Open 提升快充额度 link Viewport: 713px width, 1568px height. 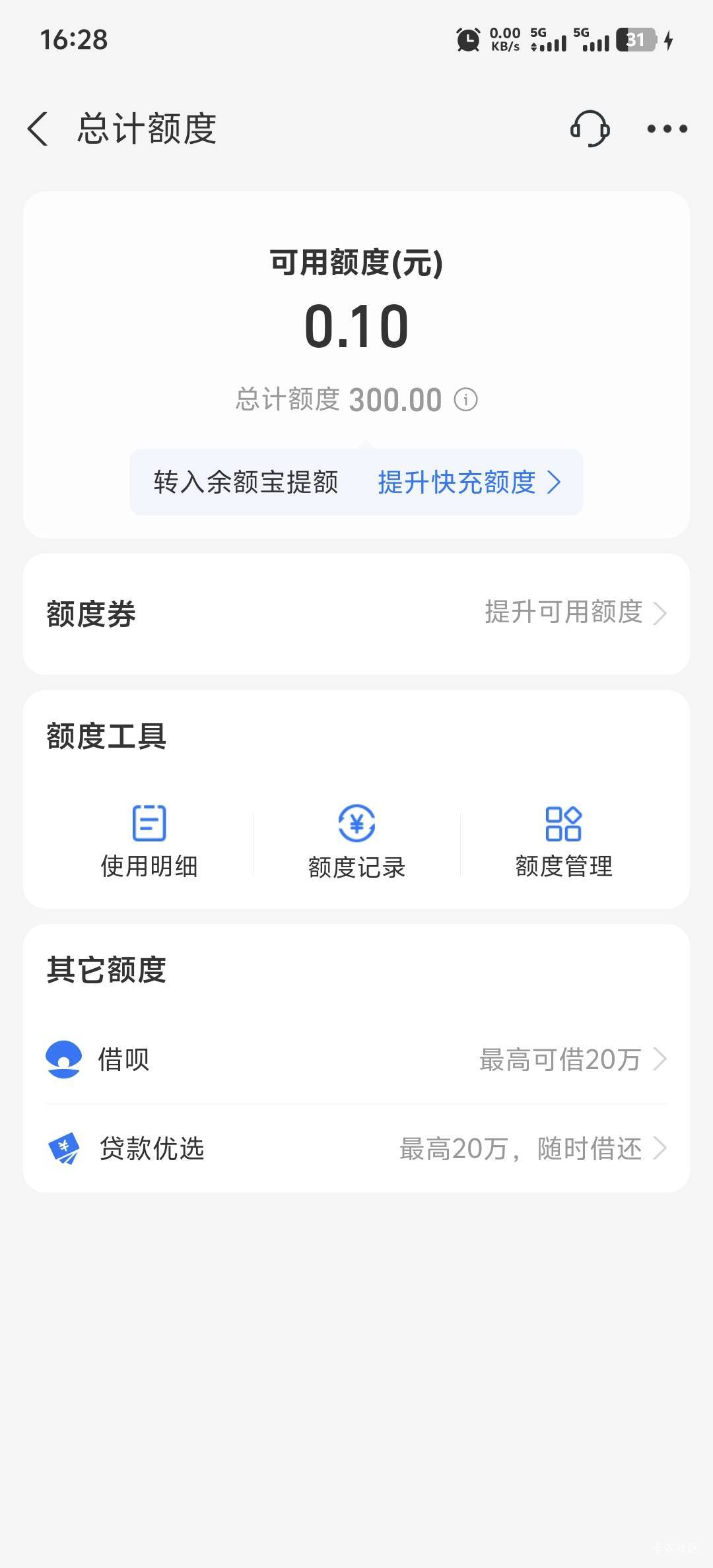[469, 482]
